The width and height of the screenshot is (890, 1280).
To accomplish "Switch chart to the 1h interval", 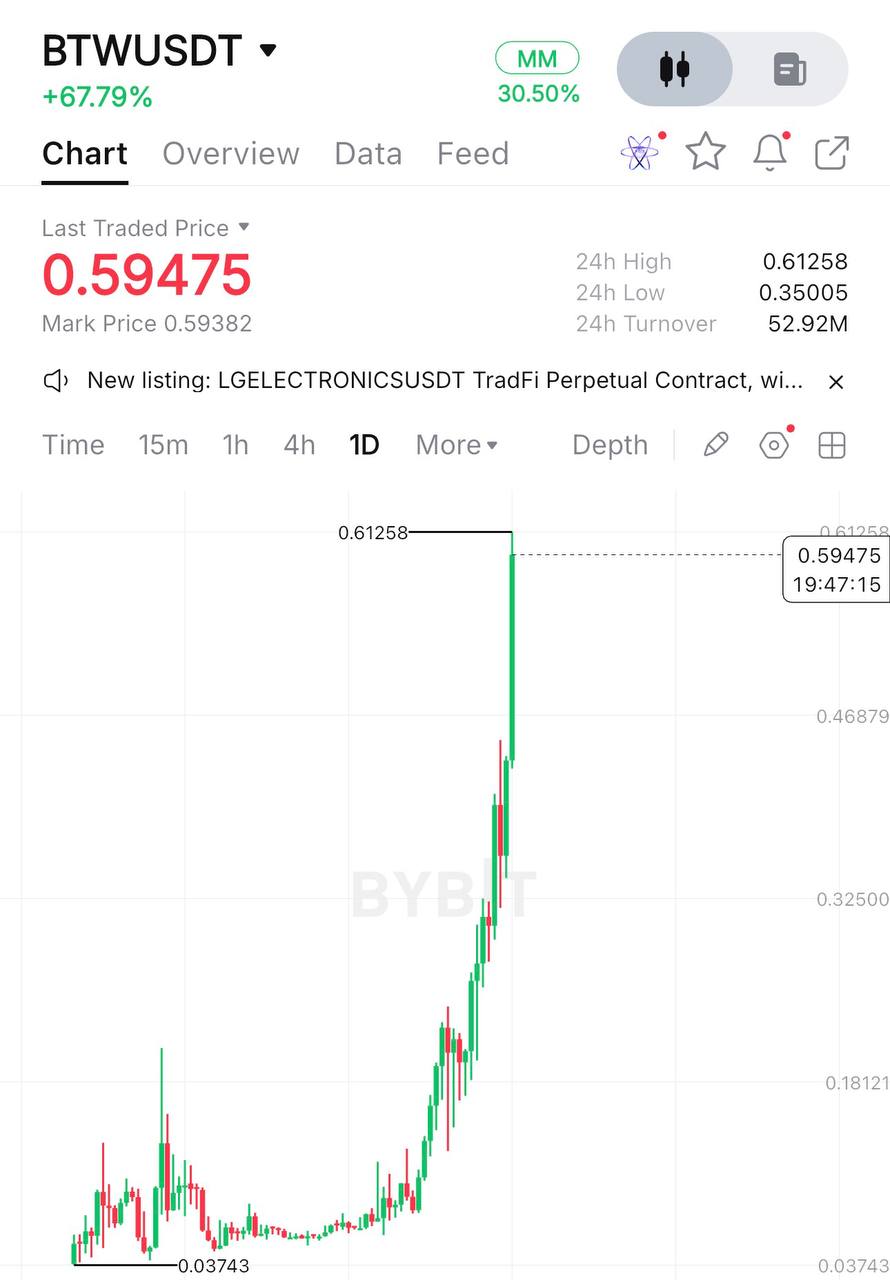I will click(235, 445).
